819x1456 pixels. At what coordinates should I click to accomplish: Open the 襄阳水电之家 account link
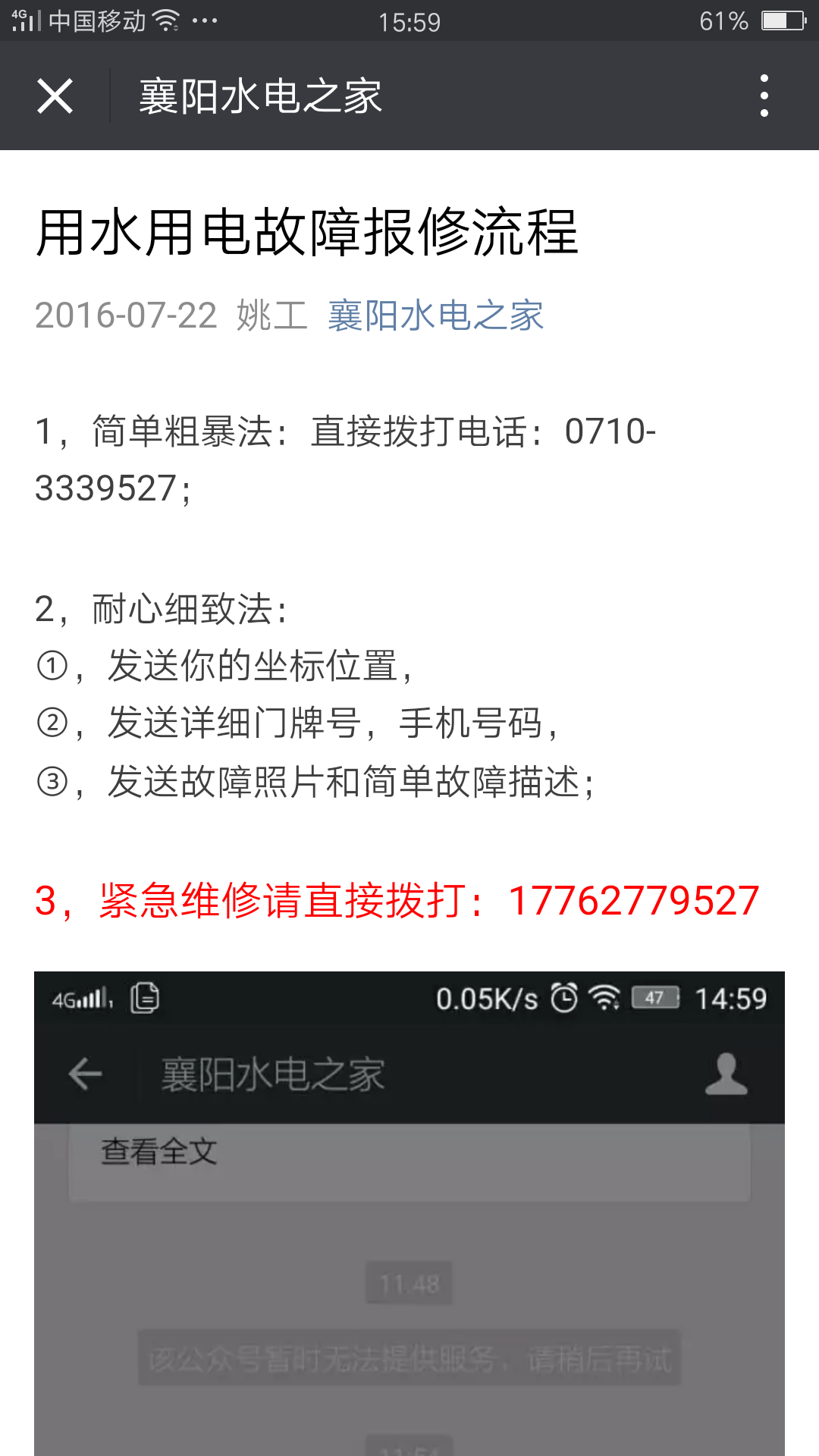[435, 315]
